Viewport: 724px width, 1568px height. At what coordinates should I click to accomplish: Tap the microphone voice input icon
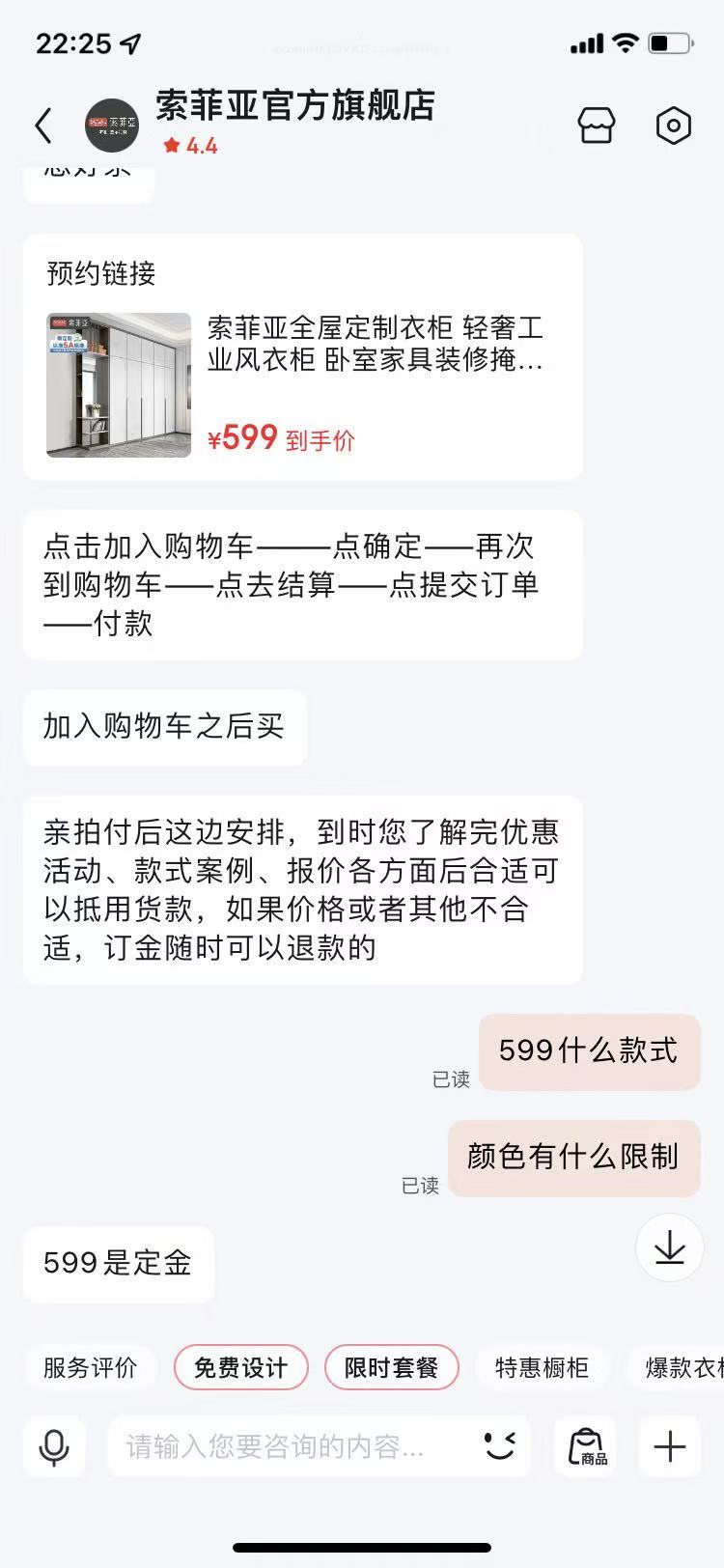click(x=53, y=1445)
